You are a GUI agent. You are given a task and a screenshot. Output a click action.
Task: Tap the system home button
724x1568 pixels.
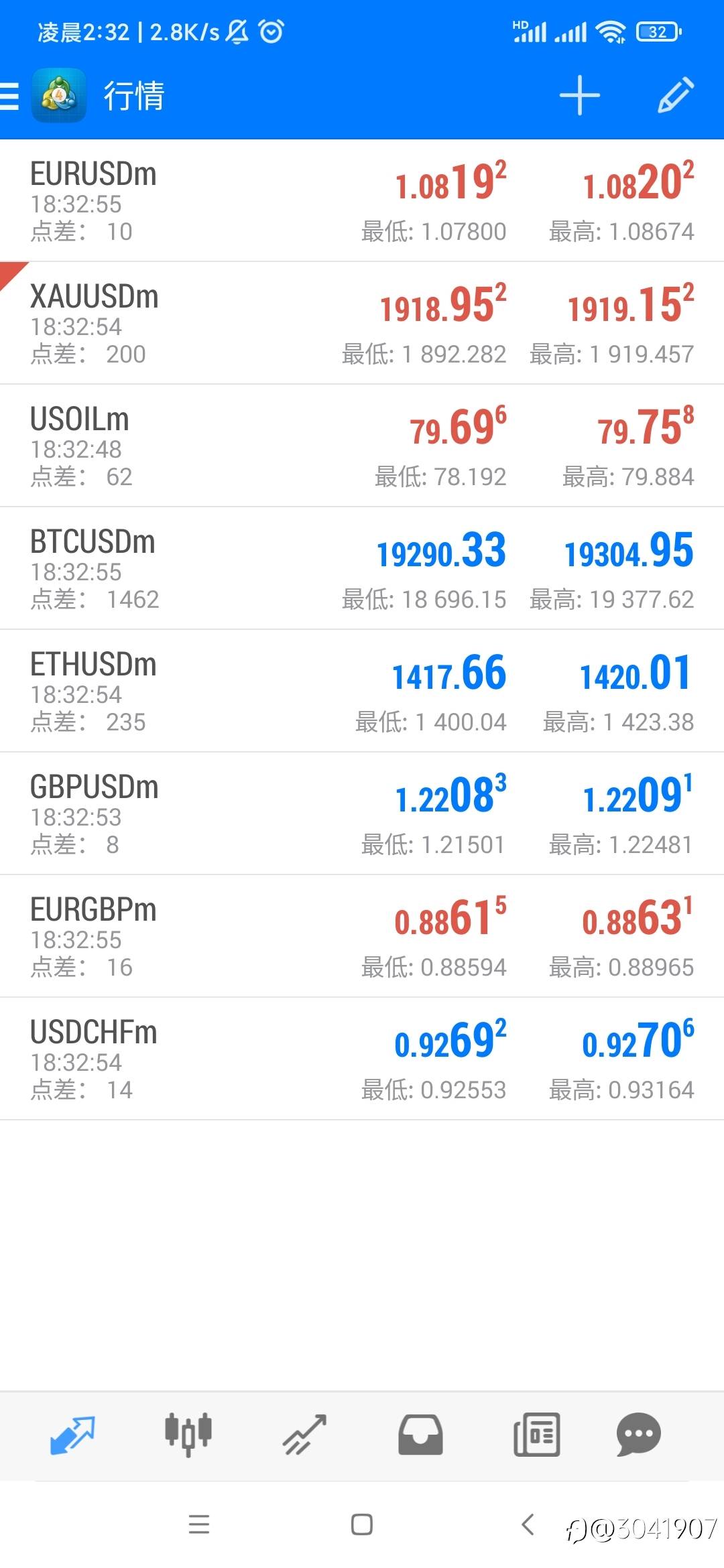[x=362, y=1524]
